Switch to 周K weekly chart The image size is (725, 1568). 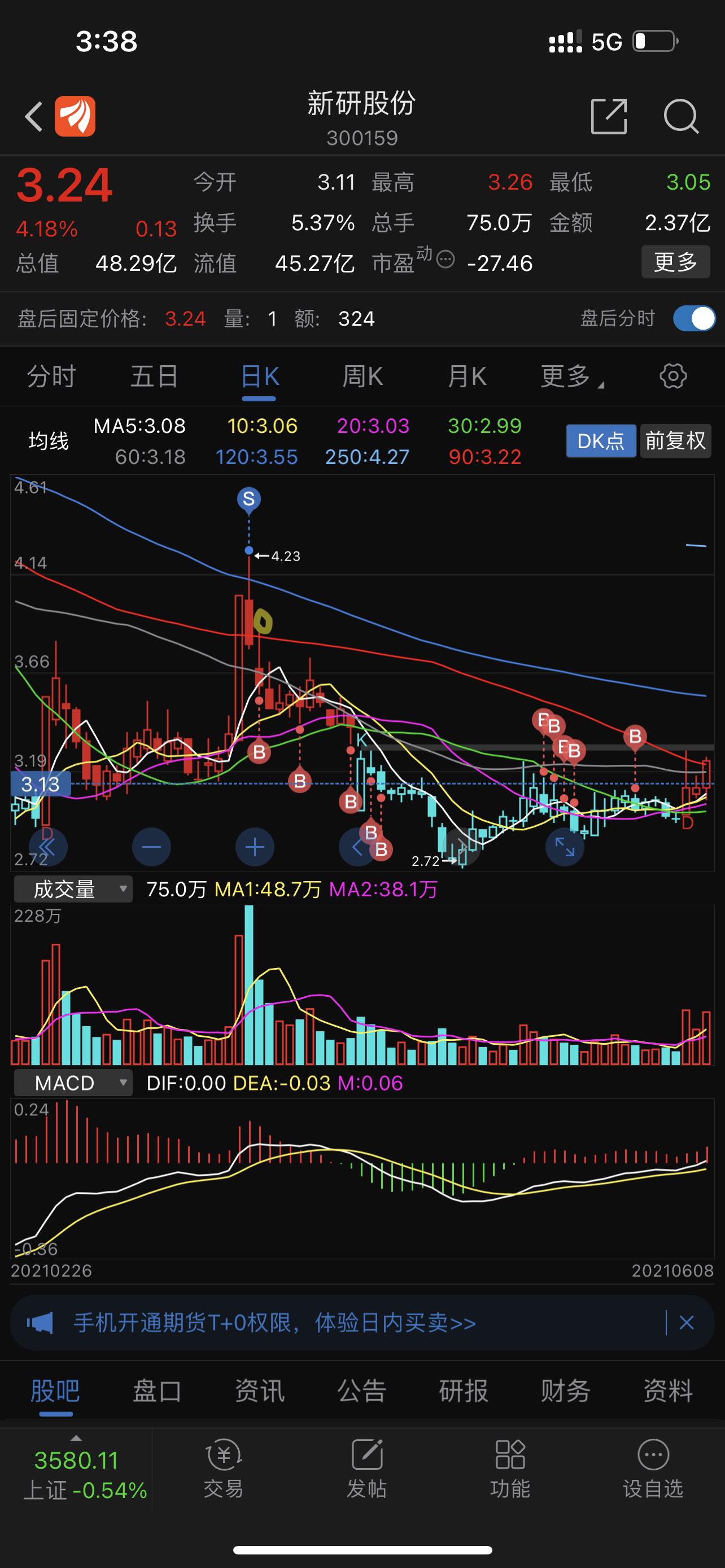pyautogui.click(x=363, y=376)
